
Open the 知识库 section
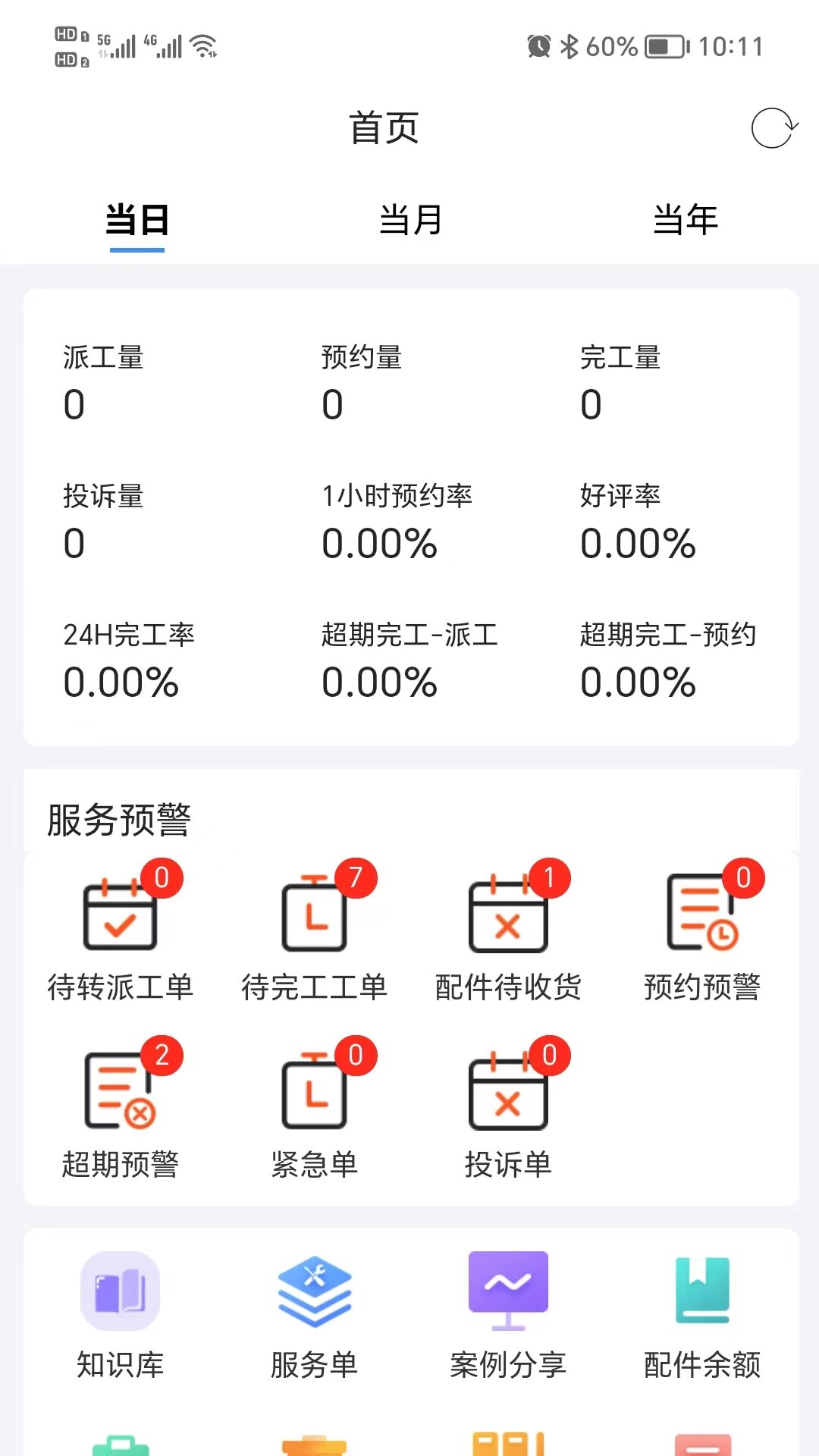pyautogui.click(x=121, y=1316)
